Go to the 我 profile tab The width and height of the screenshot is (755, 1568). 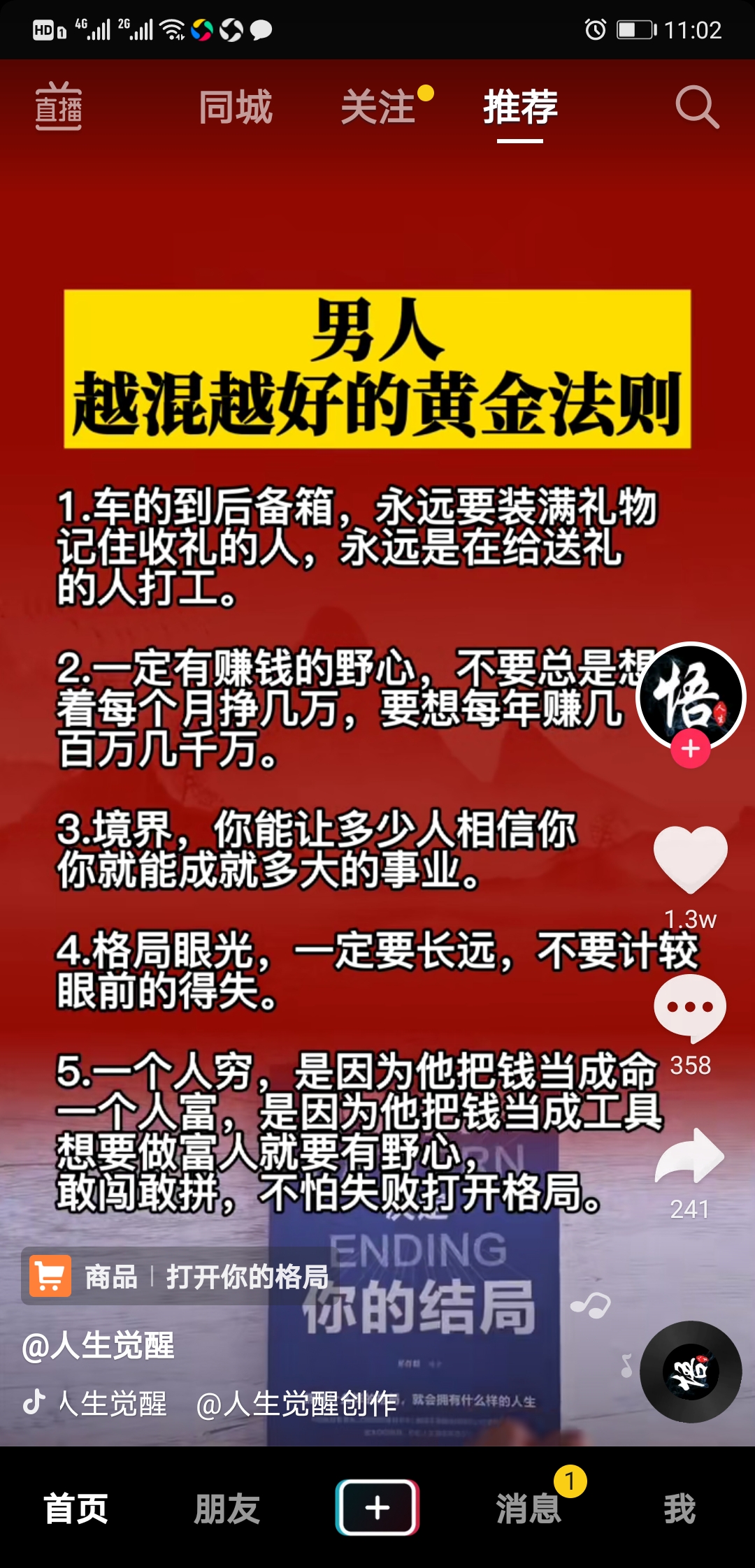[679, 1509]
